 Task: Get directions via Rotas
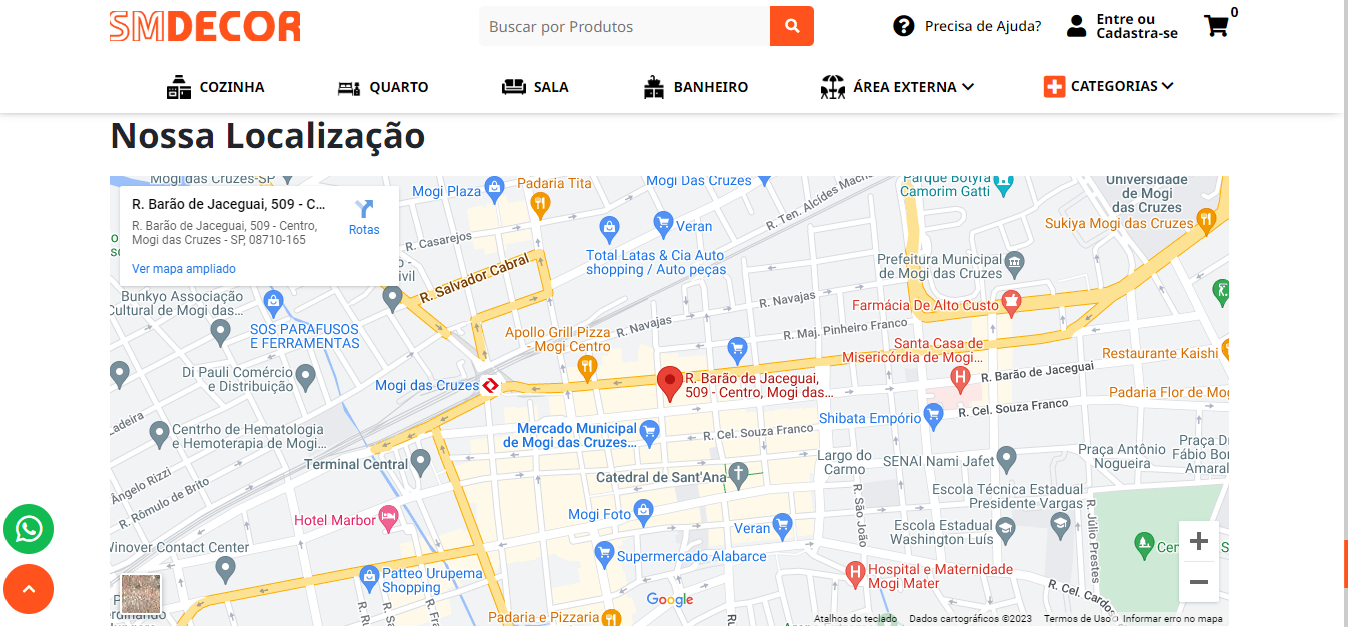click(364, 216)
